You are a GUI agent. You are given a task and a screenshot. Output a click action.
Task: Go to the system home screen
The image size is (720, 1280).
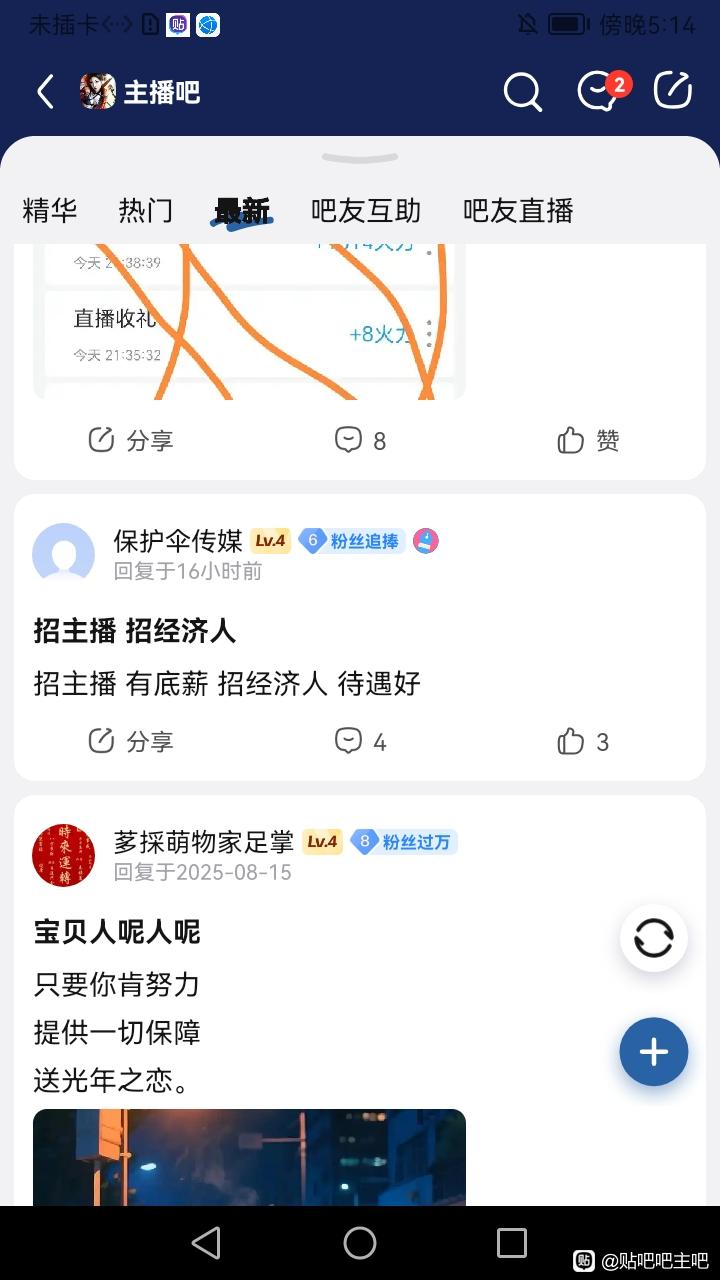pyautogui.click(x=360, y=1243)
